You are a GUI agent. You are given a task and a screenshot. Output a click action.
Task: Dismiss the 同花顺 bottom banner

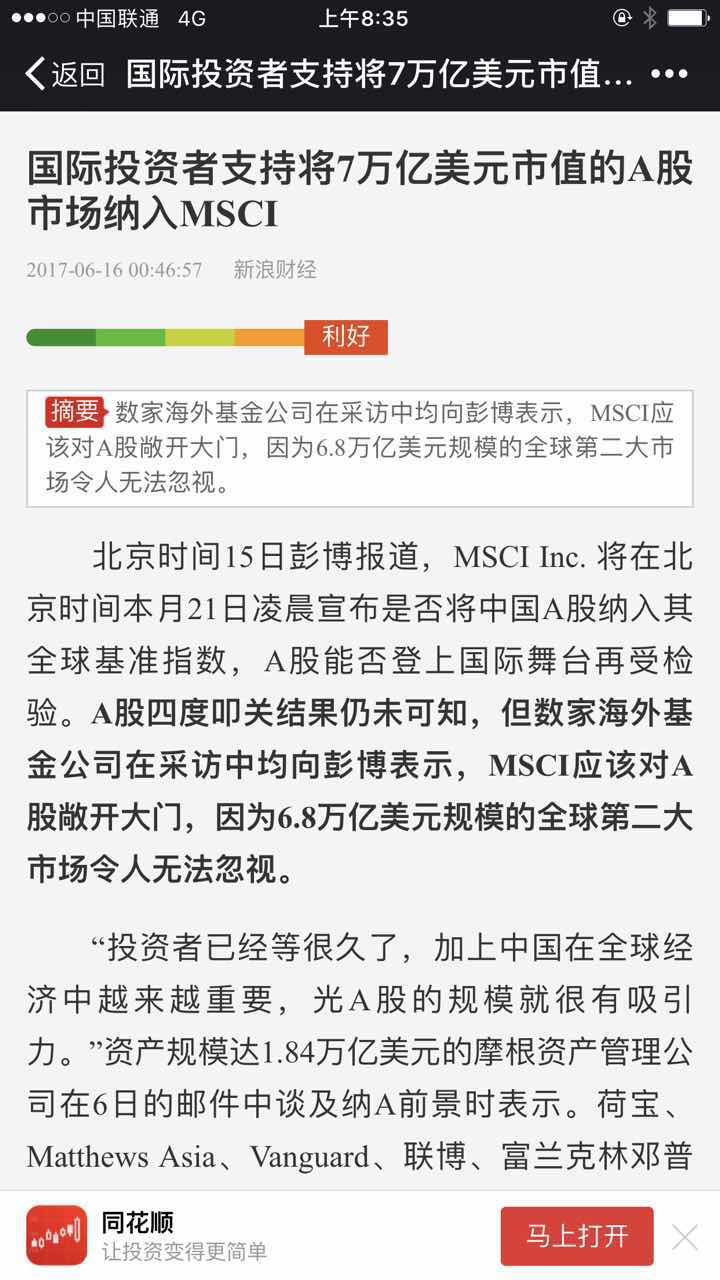click(685, 1237)
